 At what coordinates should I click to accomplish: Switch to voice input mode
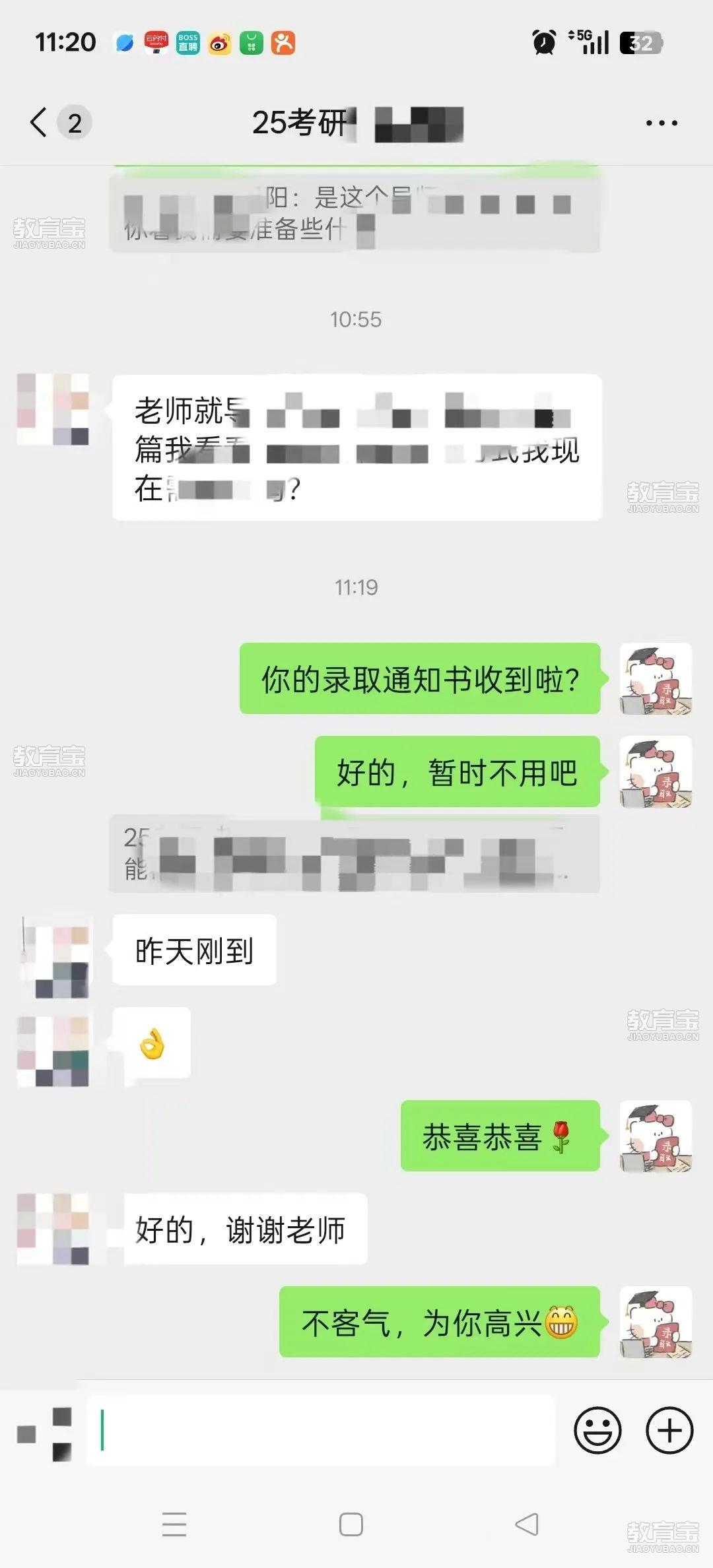point(45,1433)
